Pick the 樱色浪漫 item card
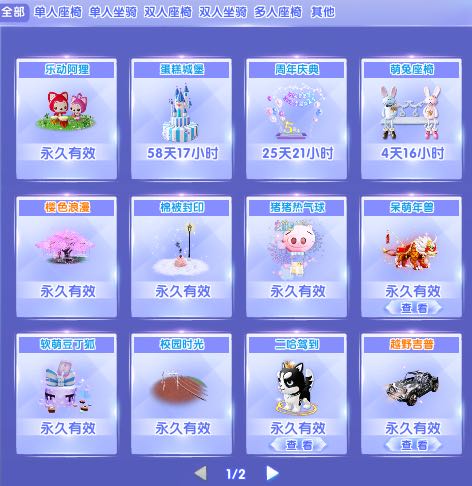 (67, 257)
